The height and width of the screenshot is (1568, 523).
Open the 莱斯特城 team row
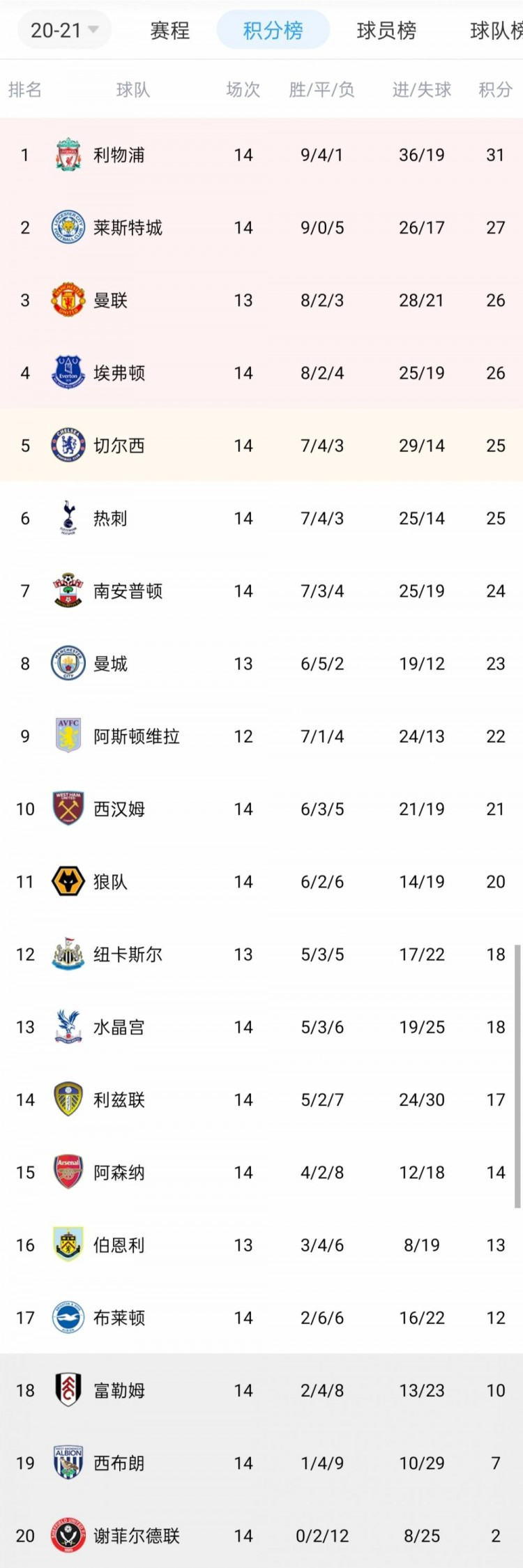pyautogui.click(x=127, y=227)
